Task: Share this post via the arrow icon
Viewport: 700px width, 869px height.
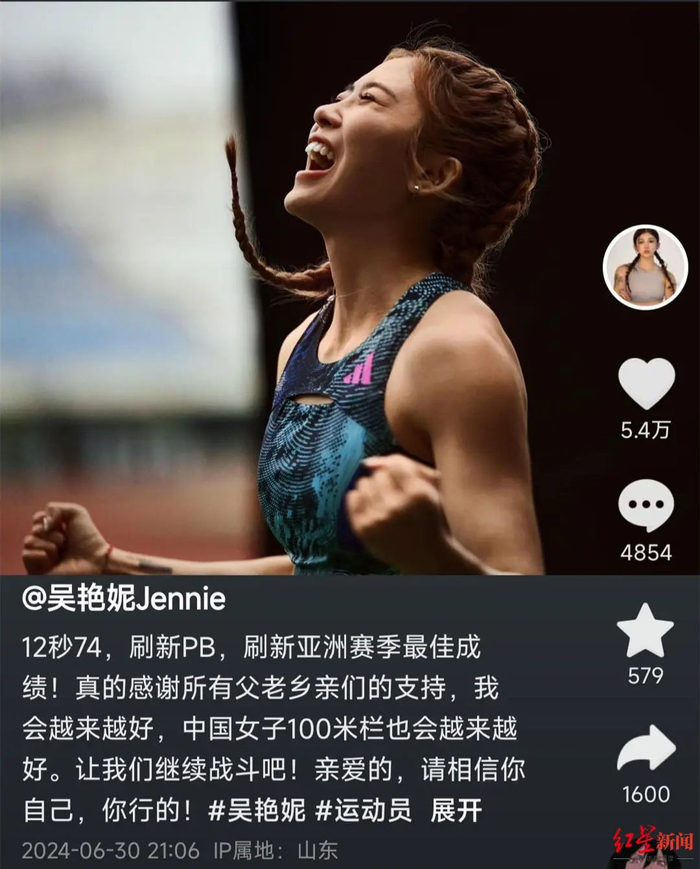Action: pos(645,750)
